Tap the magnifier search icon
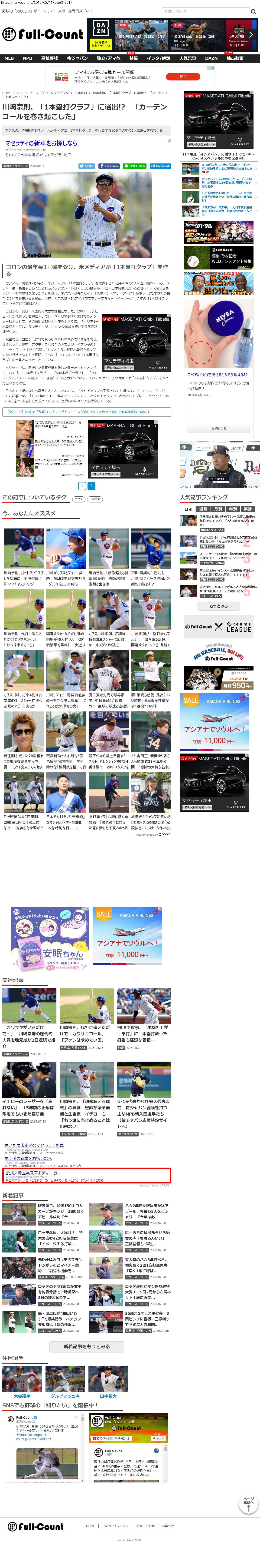Screen dimensions: 260x1568 tap(253, 11)
